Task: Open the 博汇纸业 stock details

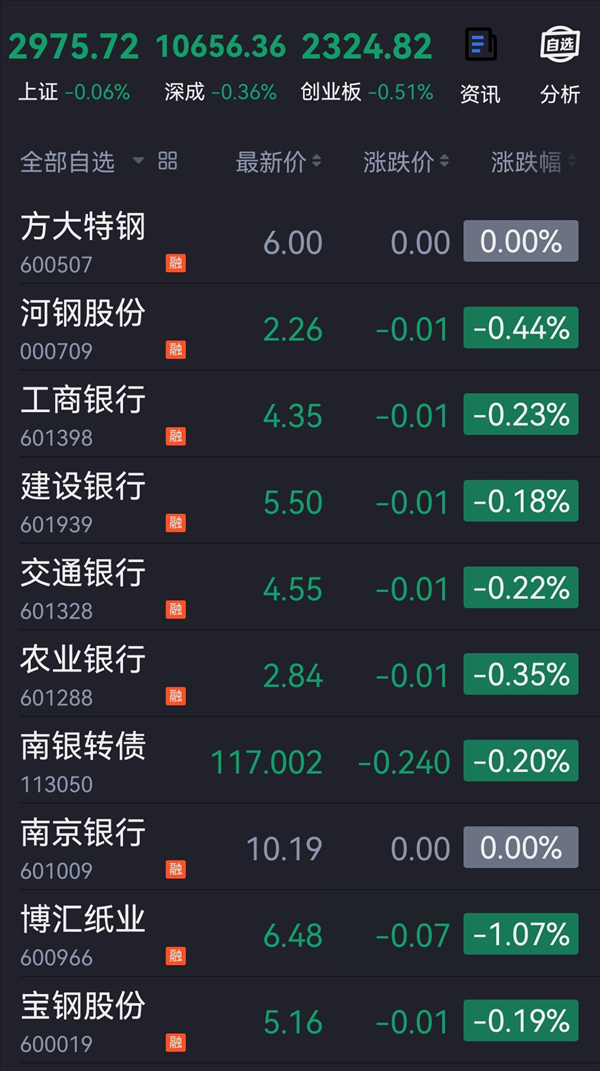Action: tap(299, 934)
